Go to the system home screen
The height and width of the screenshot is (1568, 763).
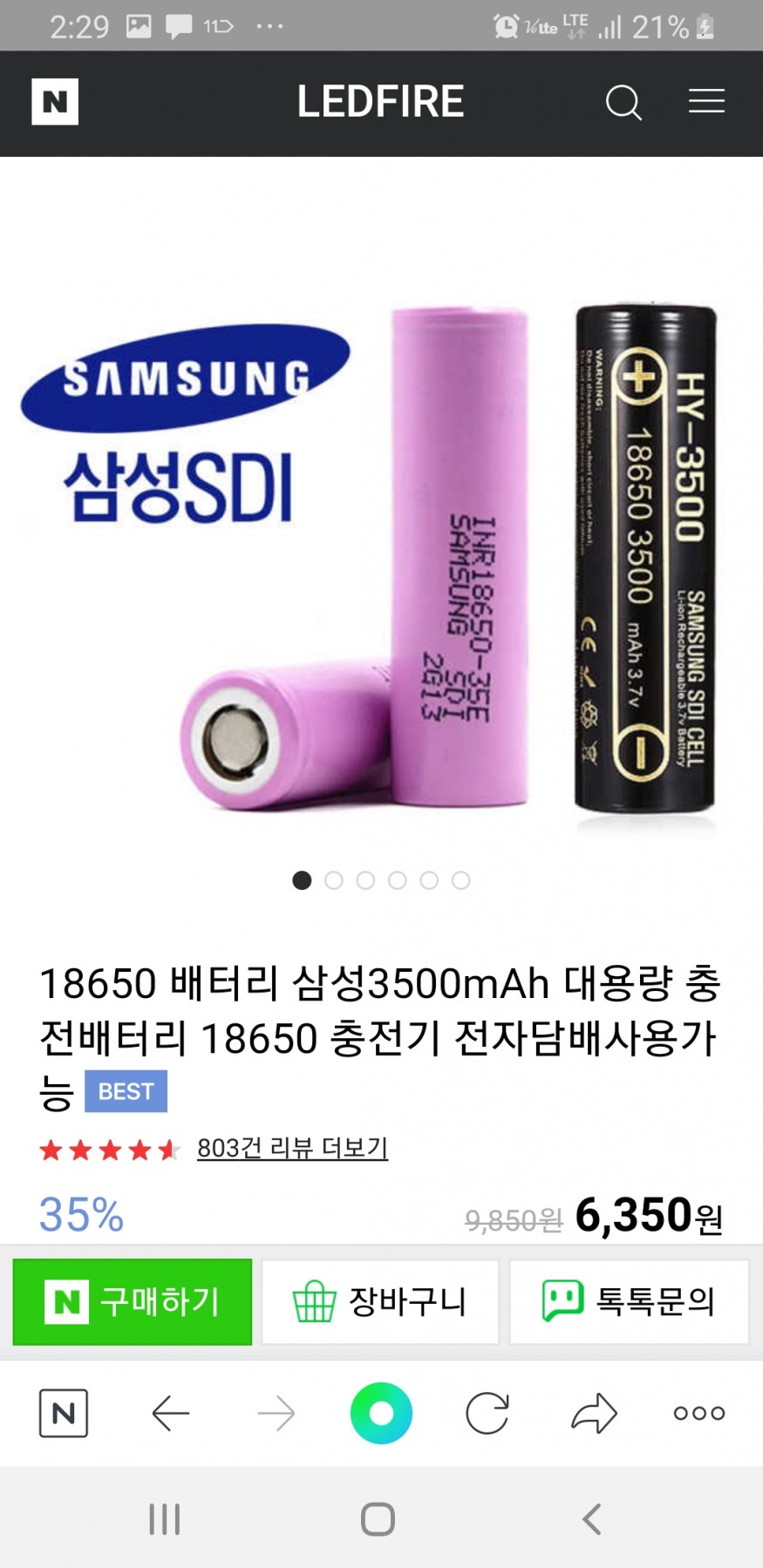378,1519
